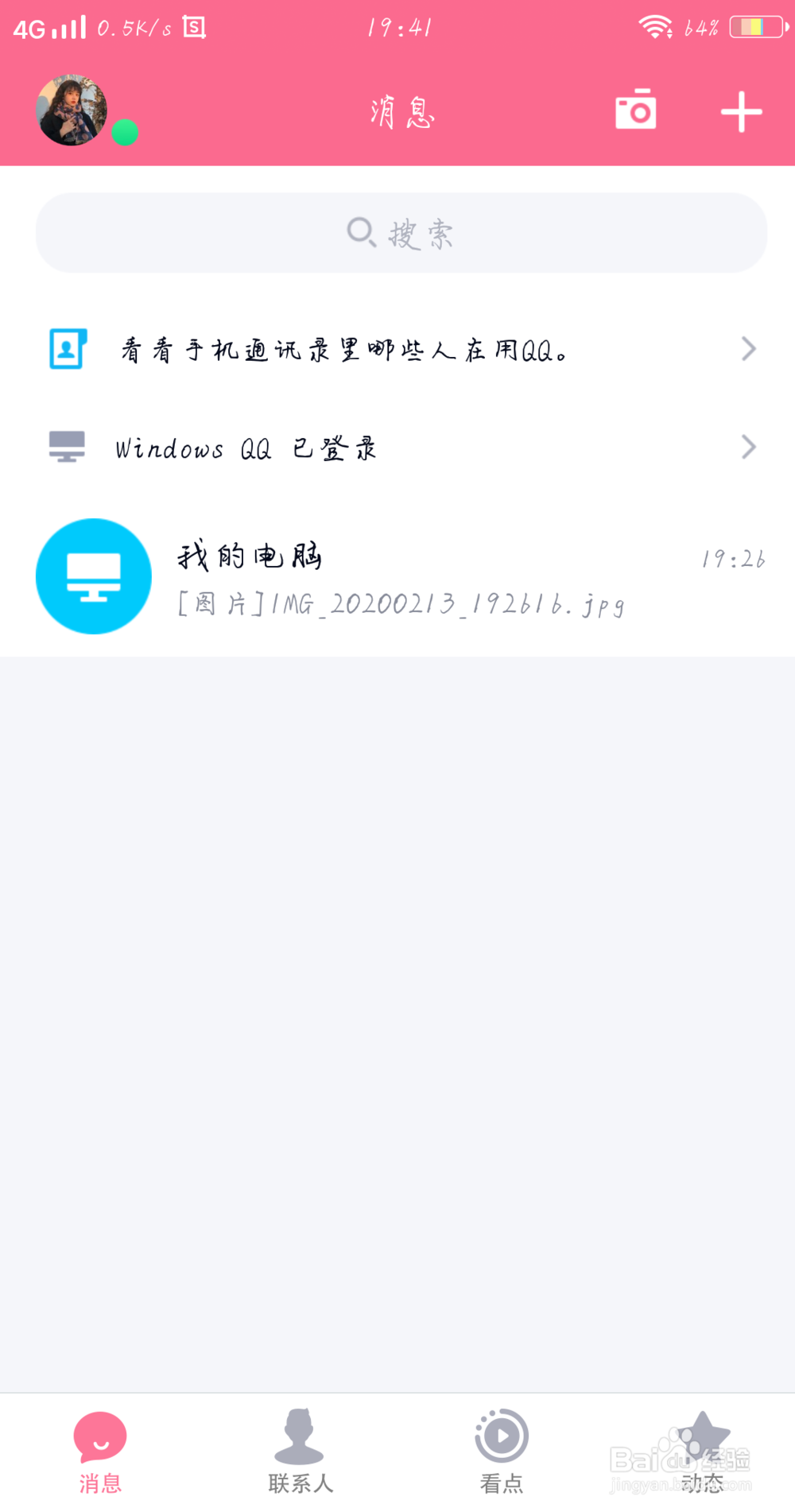Tap the battery indicator in the status bar
This screenshot has height=1512, width=795.
pos(752,26)
